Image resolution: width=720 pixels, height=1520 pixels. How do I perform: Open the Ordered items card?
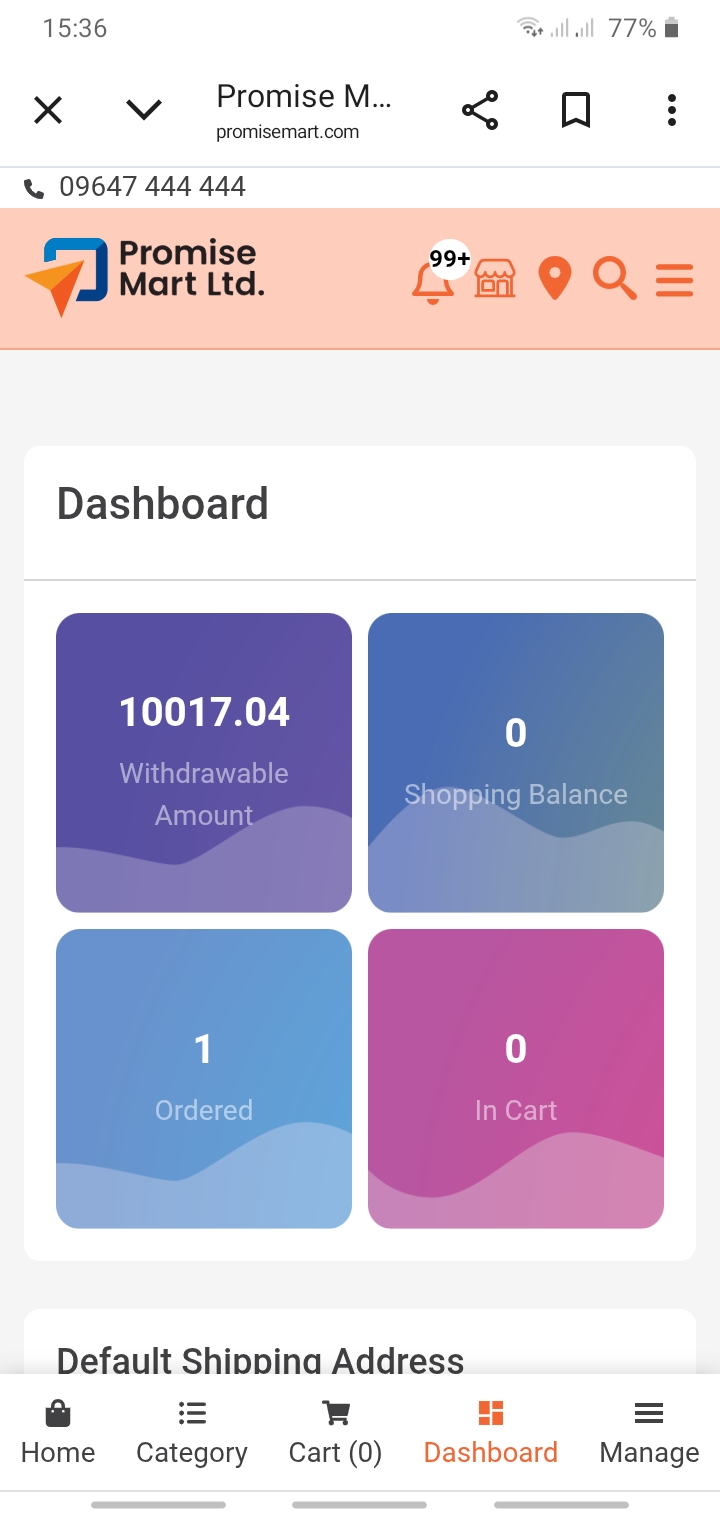(204, 1078)
